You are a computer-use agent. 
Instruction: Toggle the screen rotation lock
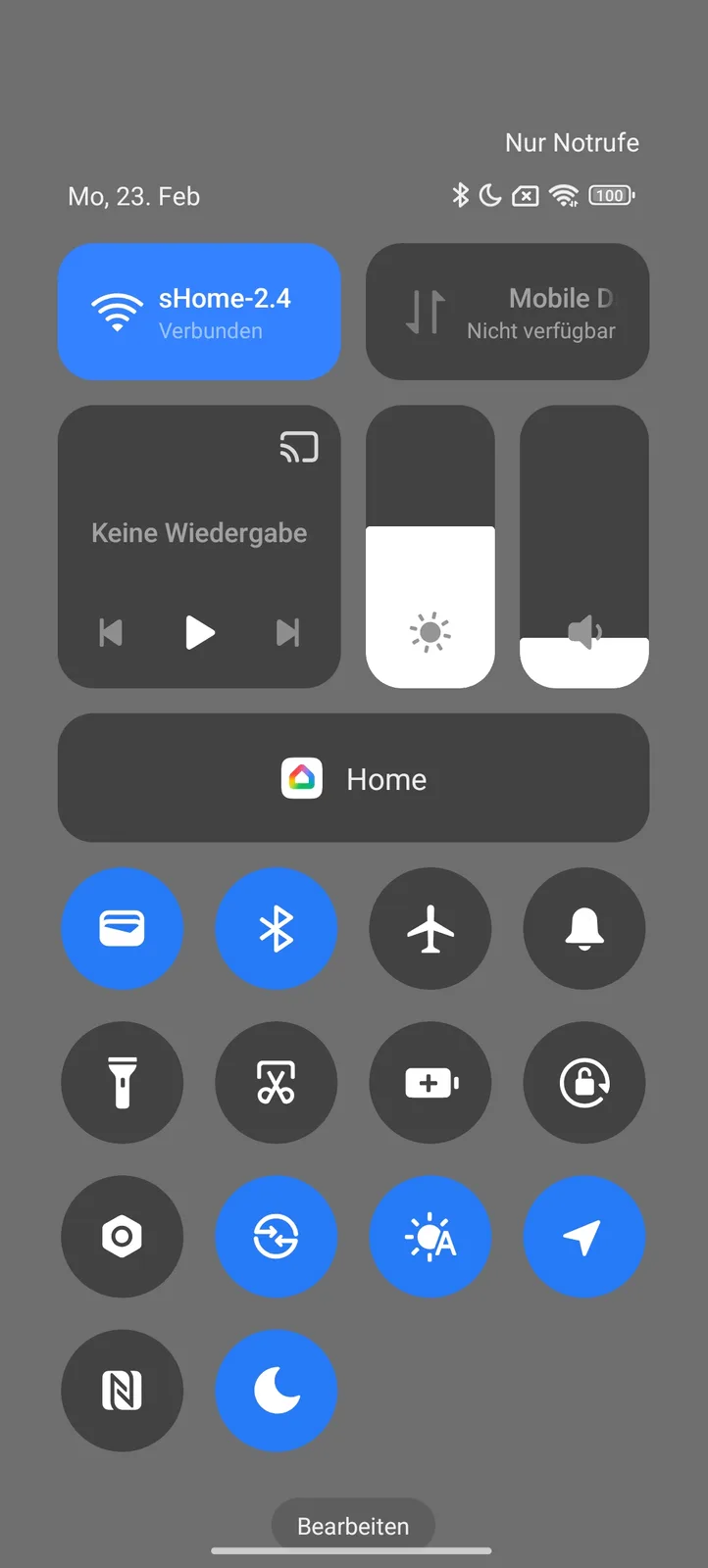coord(584,1082)
